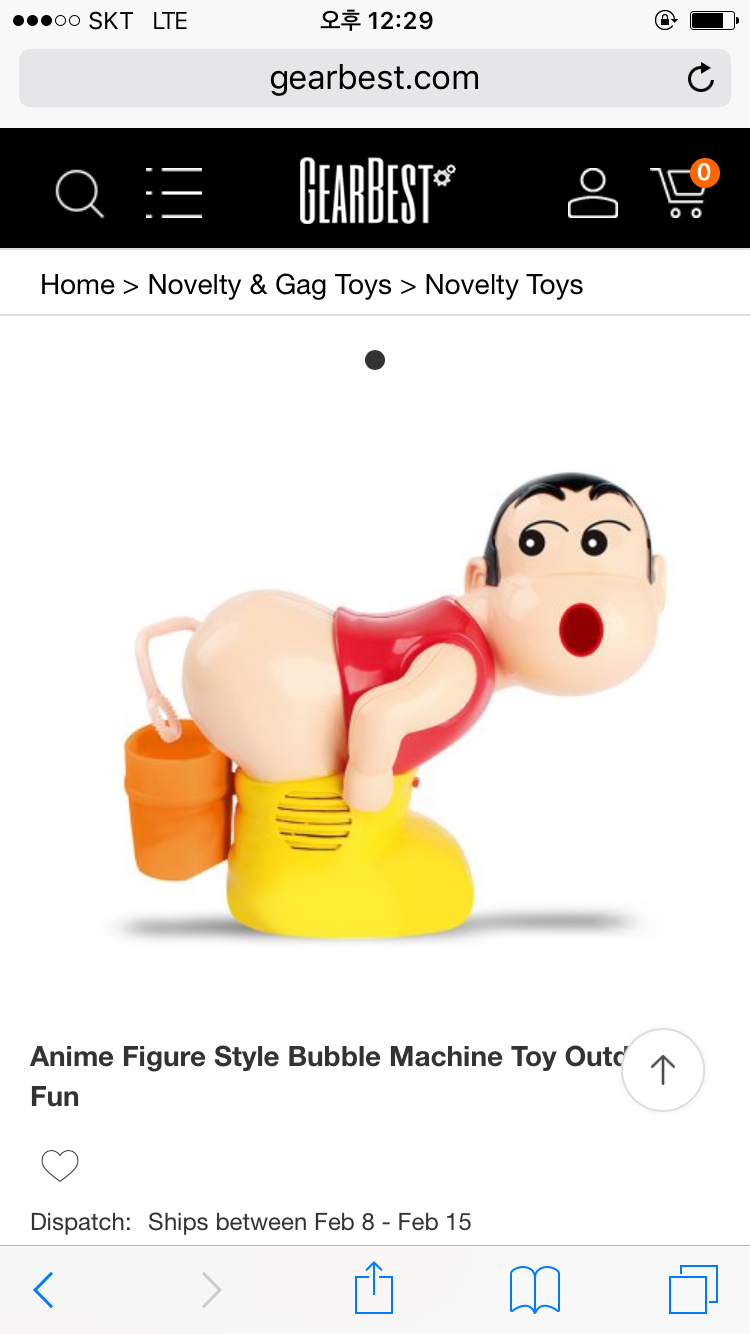This screenshot has width=750, height=1334.
Task: Reload the page in the address bar
Action: pos(701,78)
